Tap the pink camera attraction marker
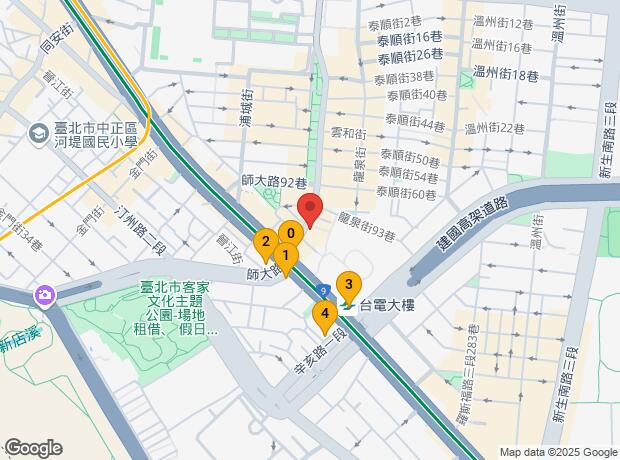 tap(45, 295)
